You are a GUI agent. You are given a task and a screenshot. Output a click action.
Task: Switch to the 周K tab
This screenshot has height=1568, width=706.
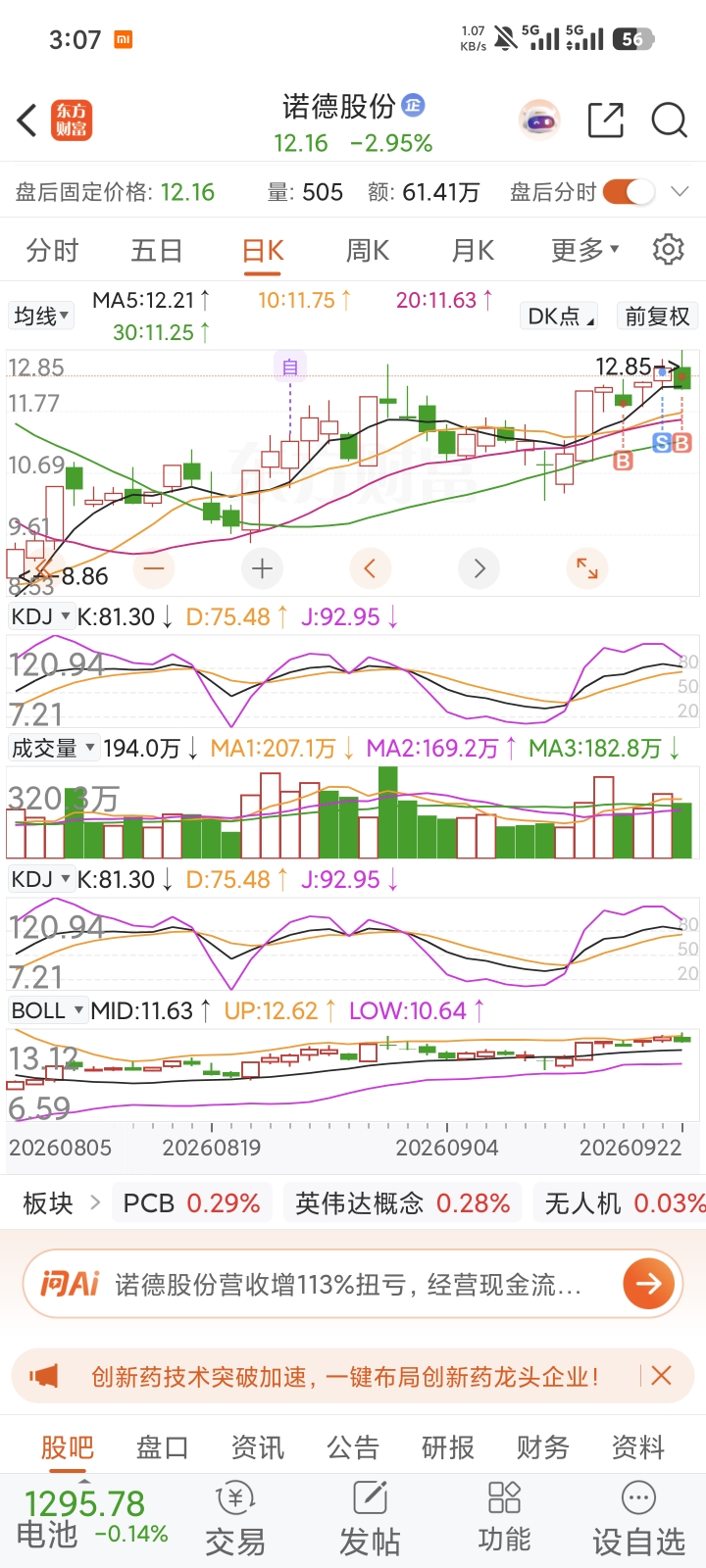[x=368, y=251]
